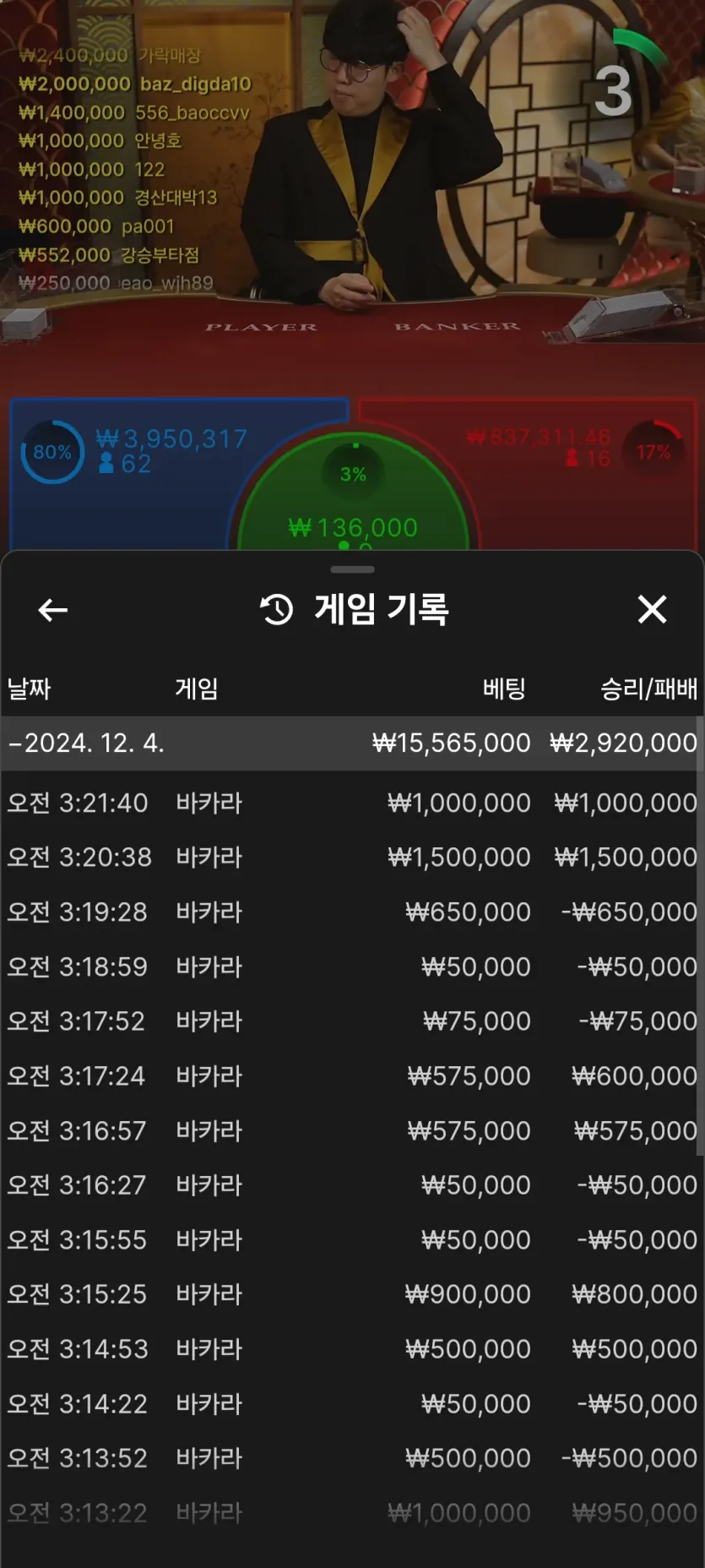Select the 오전 3:15:55 game entry
Viewport: 705px width, 1568px height.
point(350,1240)
